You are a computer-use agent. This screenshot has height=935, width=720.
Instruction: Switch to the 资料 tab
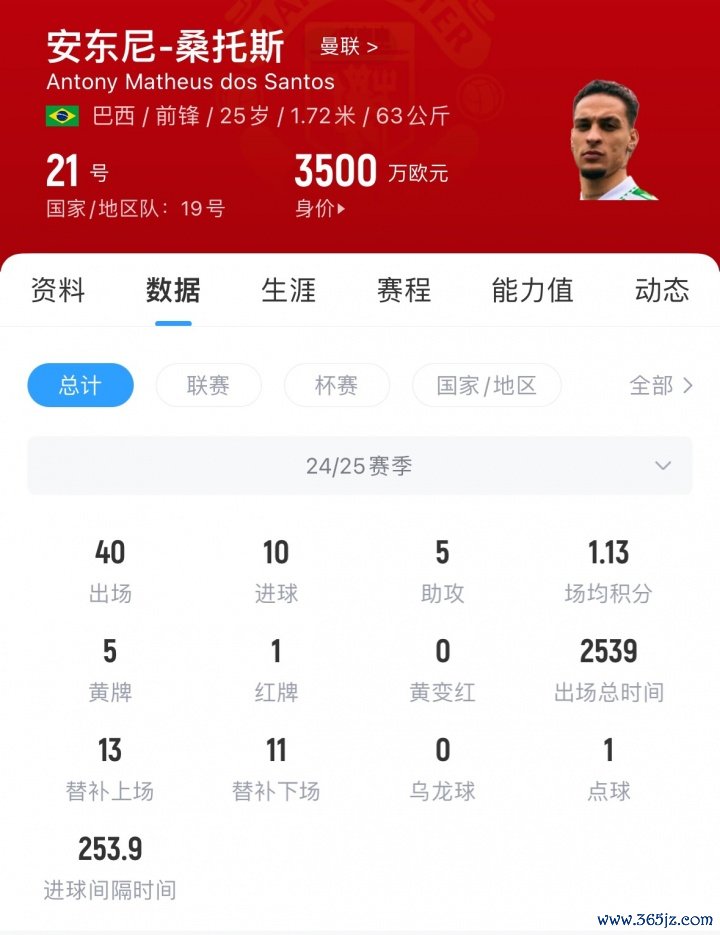point(58,290)
